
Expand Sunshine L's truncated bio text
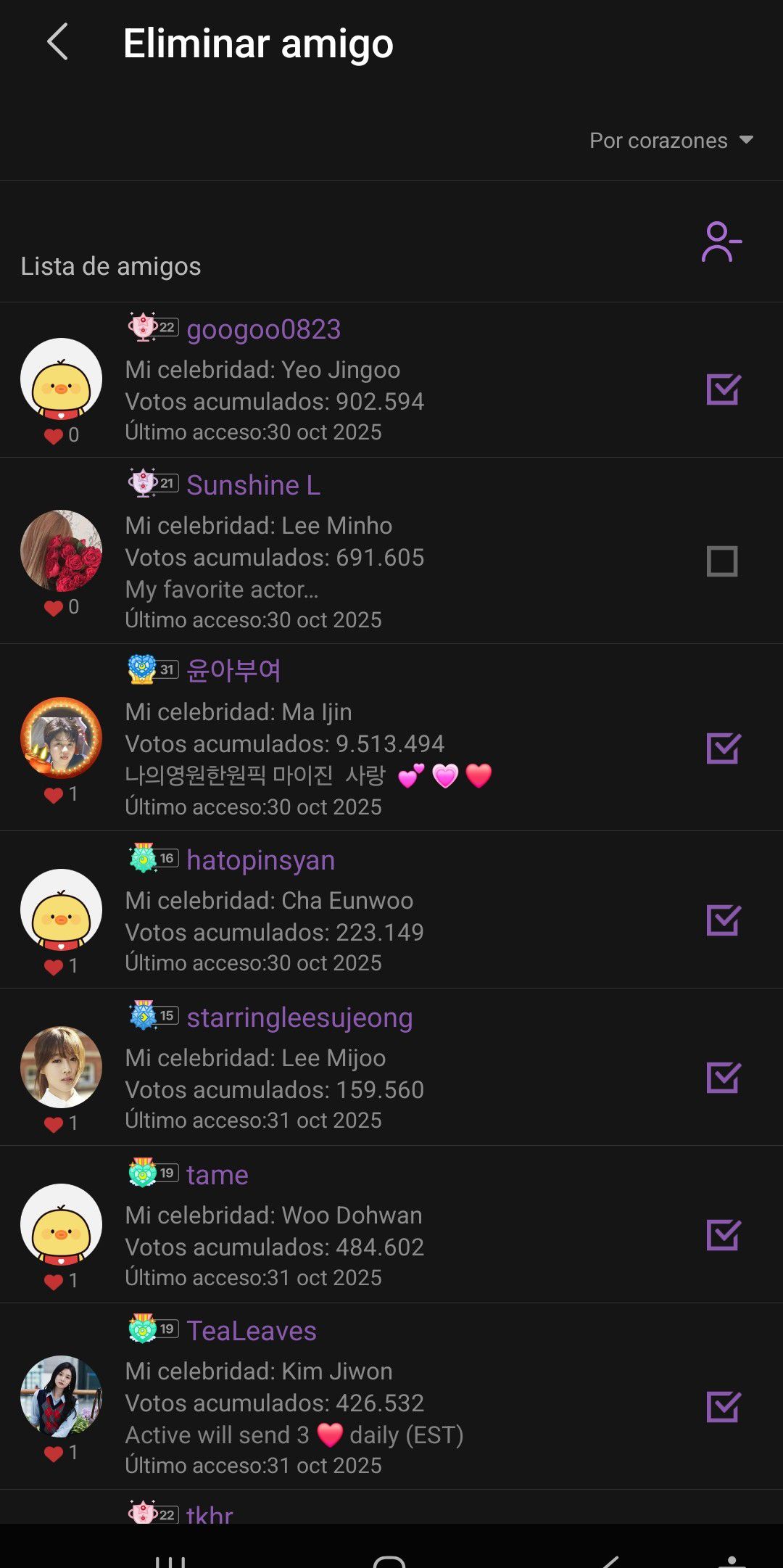pos(221,589)
